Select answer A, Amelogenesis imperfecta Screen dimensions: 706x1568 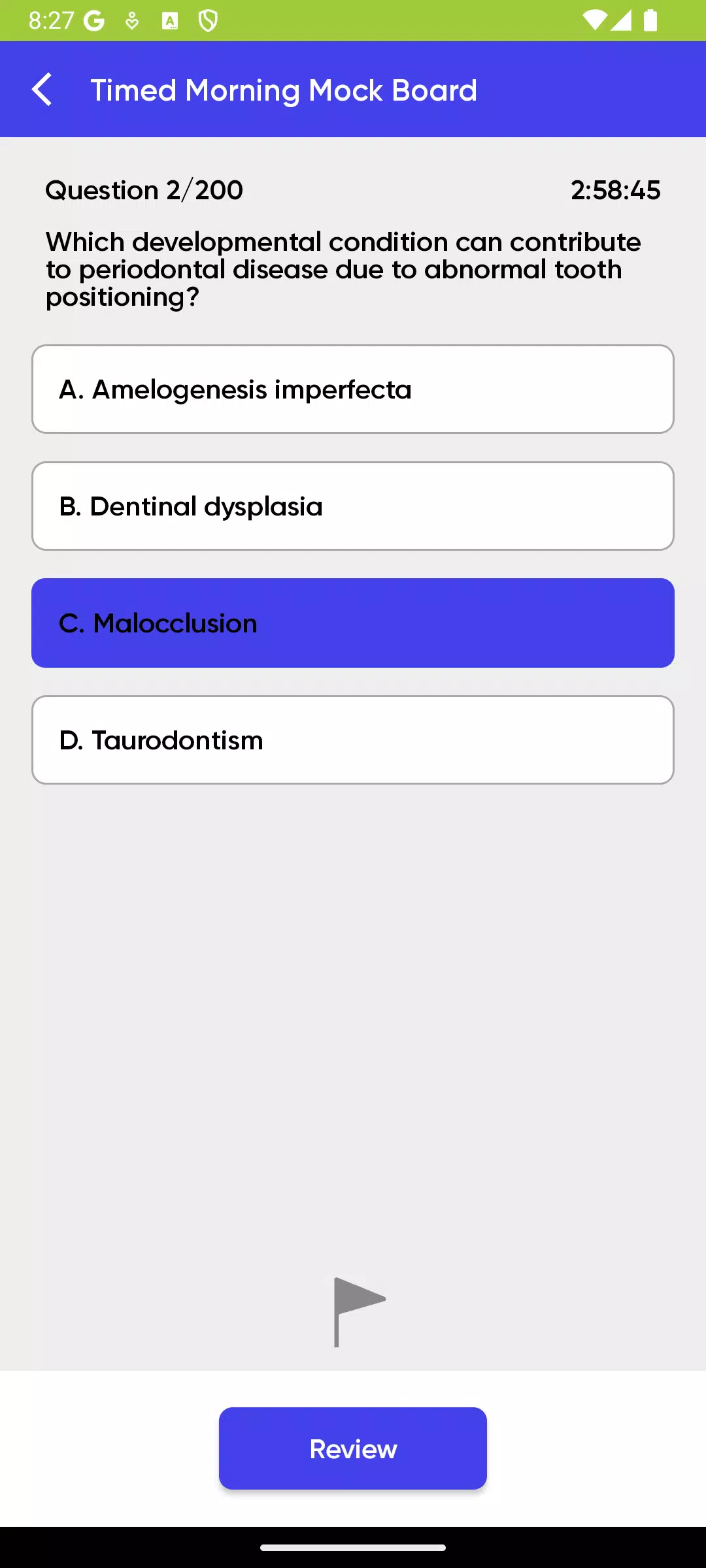tap(353, 389)
